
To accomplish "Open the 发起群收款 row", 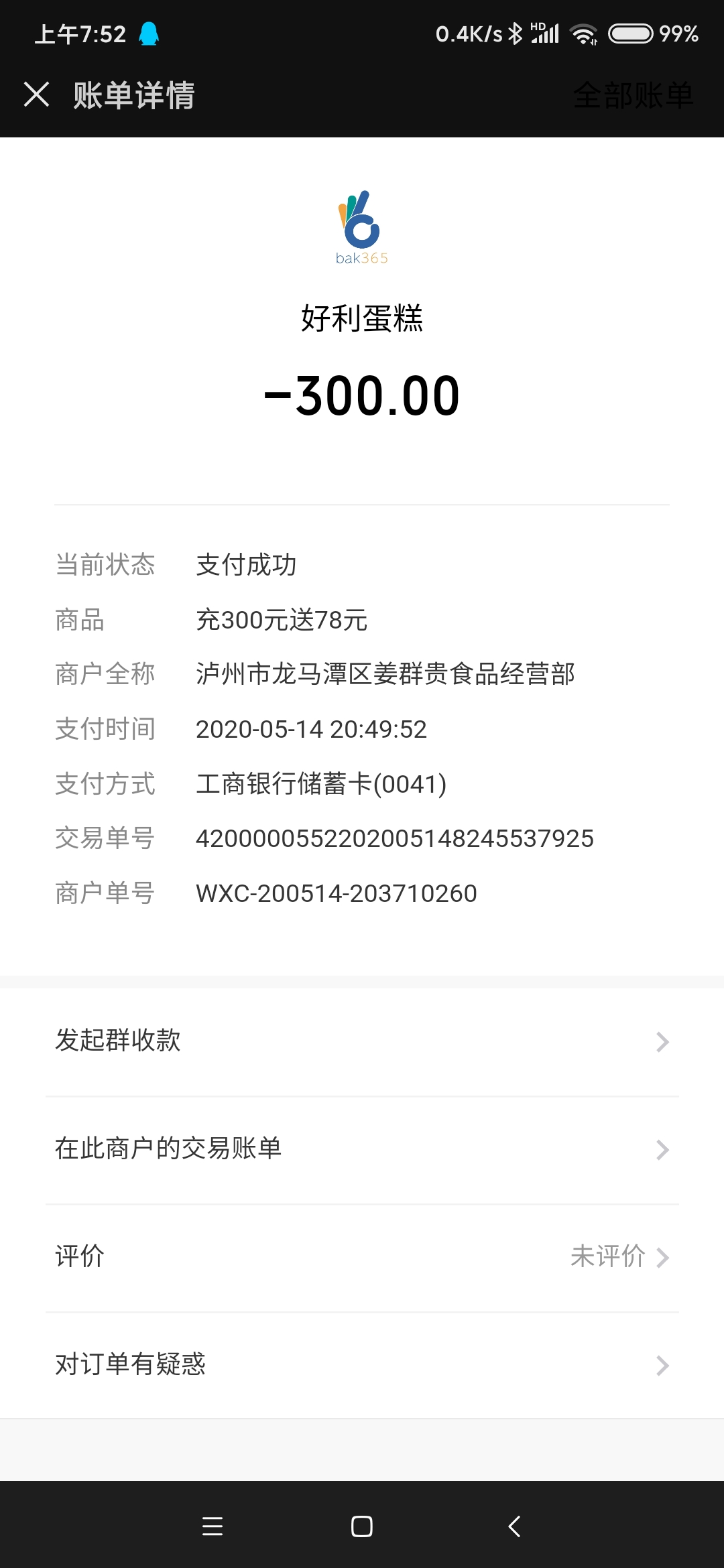I will click(x=362, y=1041).
